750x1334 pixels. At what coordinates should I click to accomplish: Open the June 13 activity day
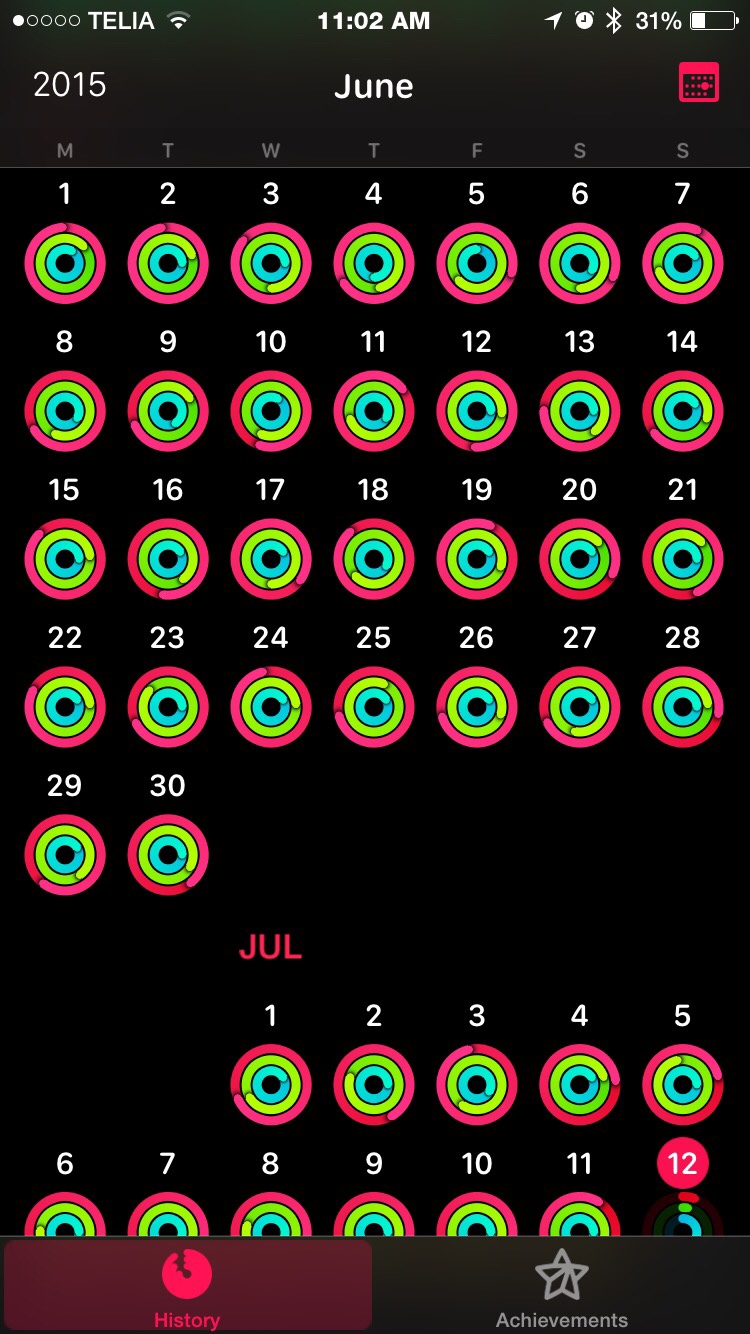[x=579, y=411]
